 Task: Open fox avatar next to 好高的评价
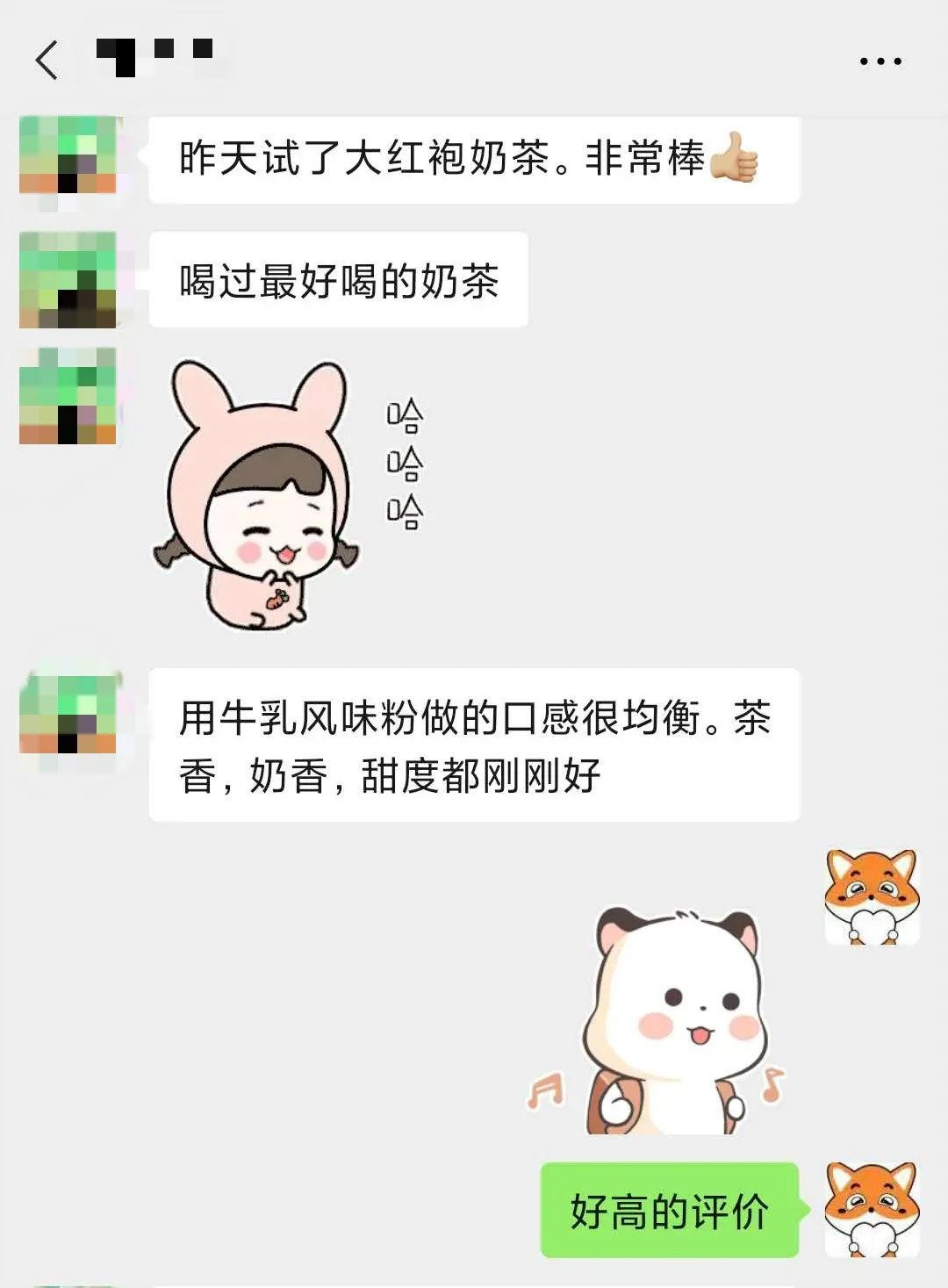click(x=872, y=1210)
